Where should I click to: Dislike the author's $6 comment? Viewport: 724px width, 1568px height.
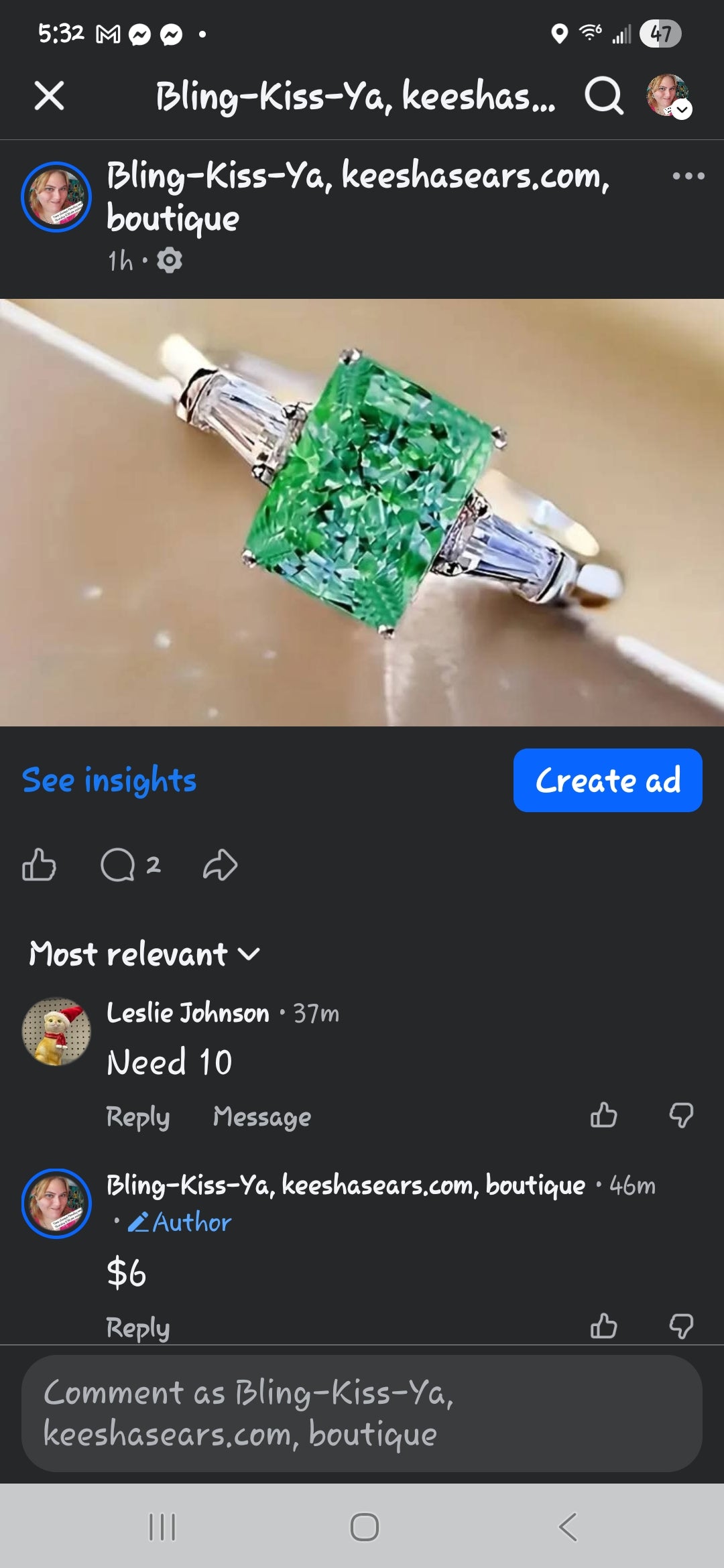681,1326
